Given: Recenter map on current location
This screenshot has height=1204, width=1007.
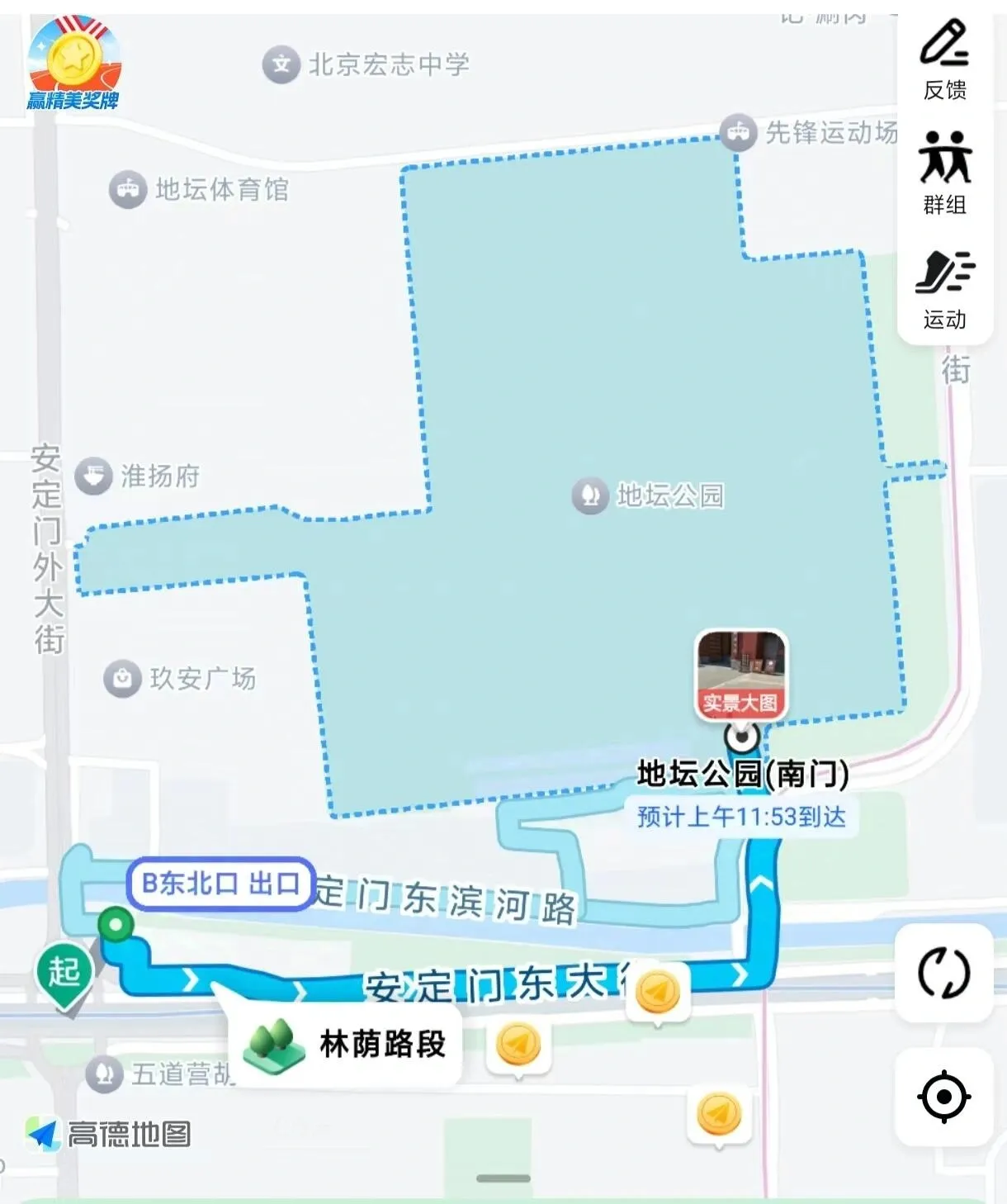Looking at the screenshot, I should coord(943,1097).
